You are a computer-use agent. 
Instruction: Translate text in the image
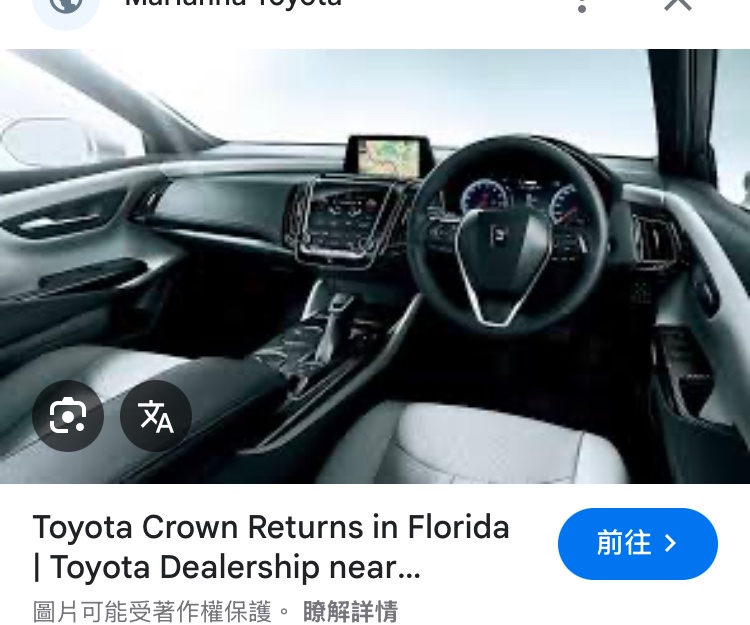click(156, 415)
